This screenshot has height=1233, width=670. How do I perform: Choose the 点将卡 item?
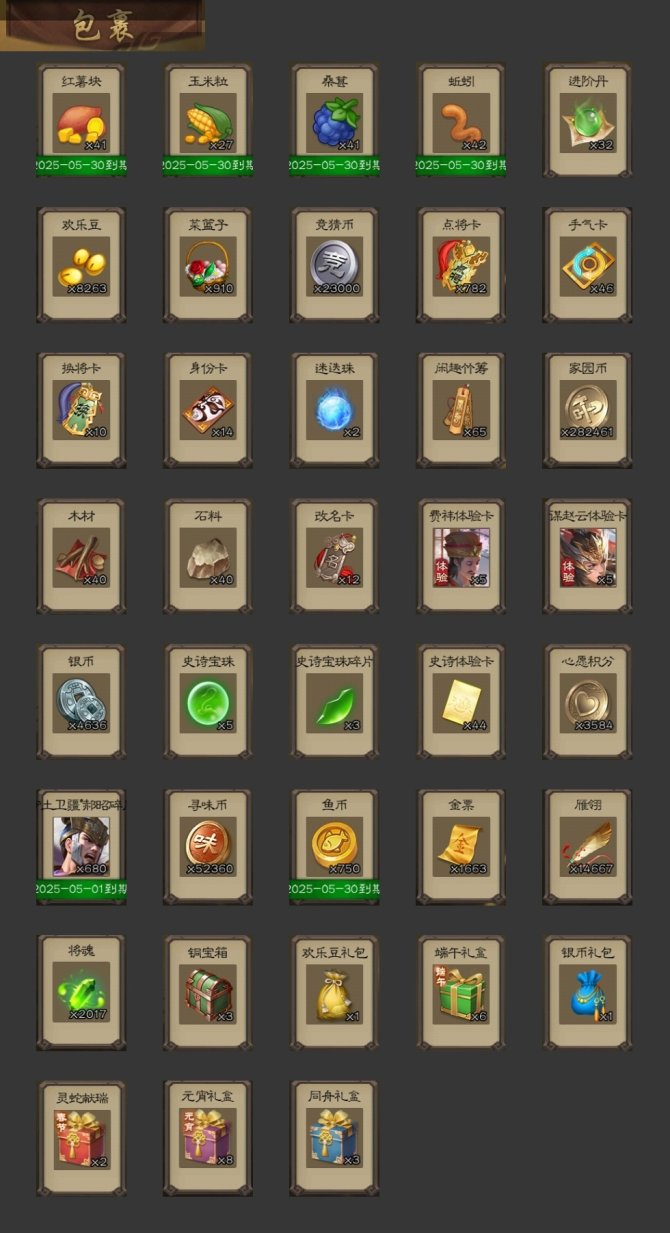pyautogui.click(x=461, y=266)
